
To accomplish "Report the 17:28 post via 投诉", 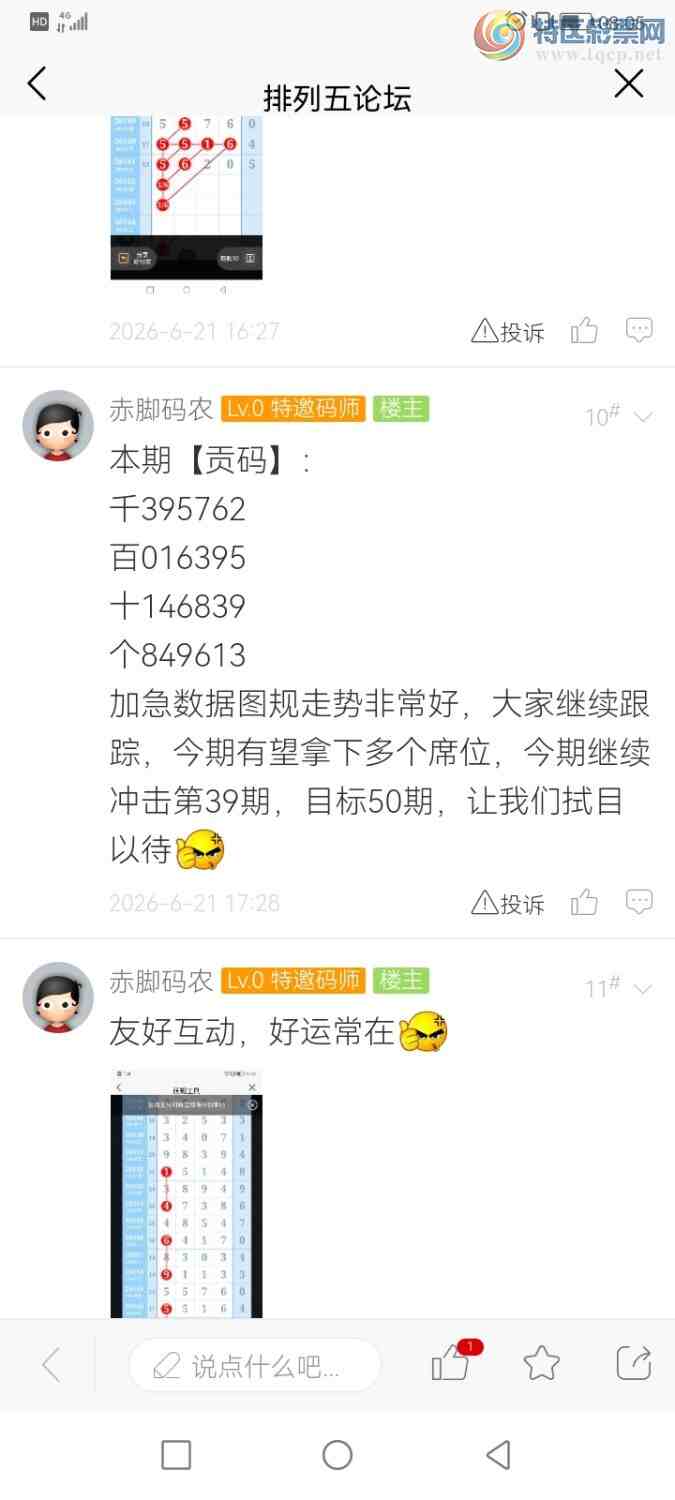I will (x=508, y=904).
